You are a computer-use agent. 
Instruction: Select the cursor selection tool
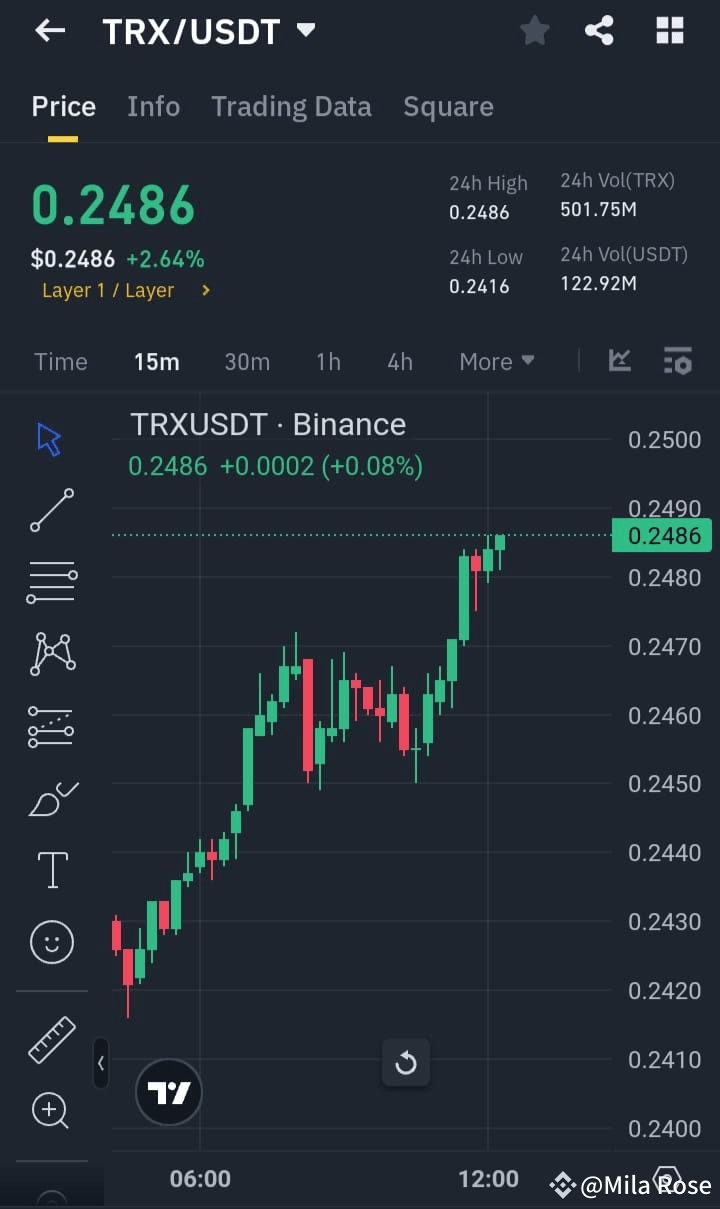[50, 438]
